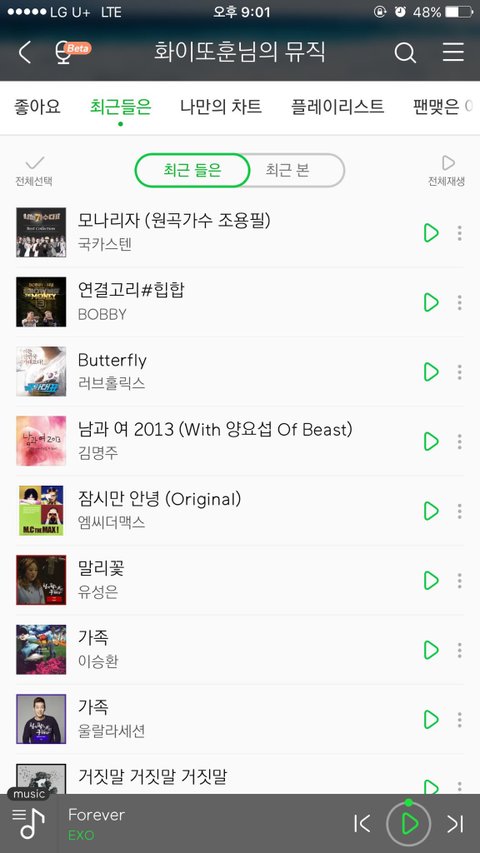This screenshot has width=480, height=853.
Task: Tap 전체선택 to select all songs
Action: click(34, 171)
